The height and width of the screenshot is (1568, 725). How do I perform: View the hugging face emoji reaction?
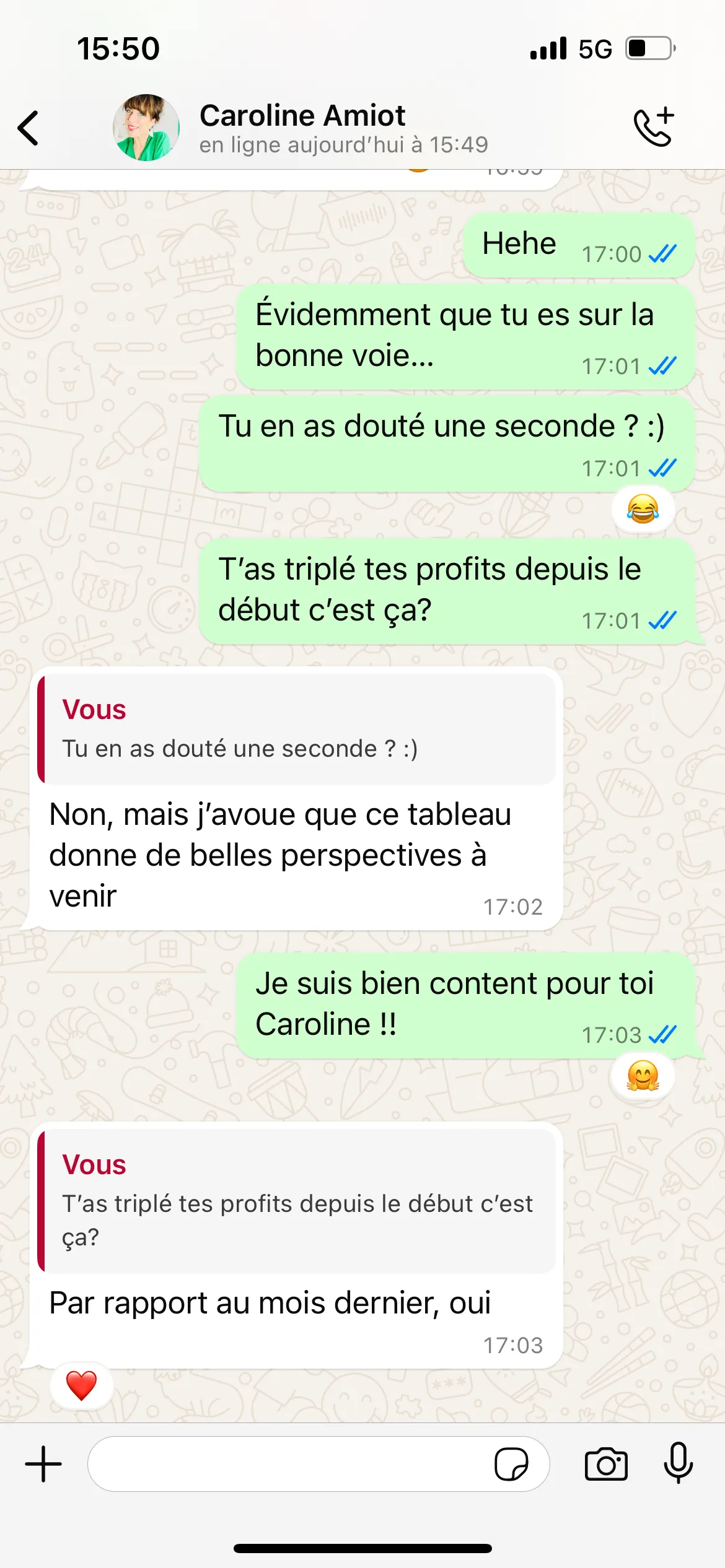click(x=643, y=1076)
